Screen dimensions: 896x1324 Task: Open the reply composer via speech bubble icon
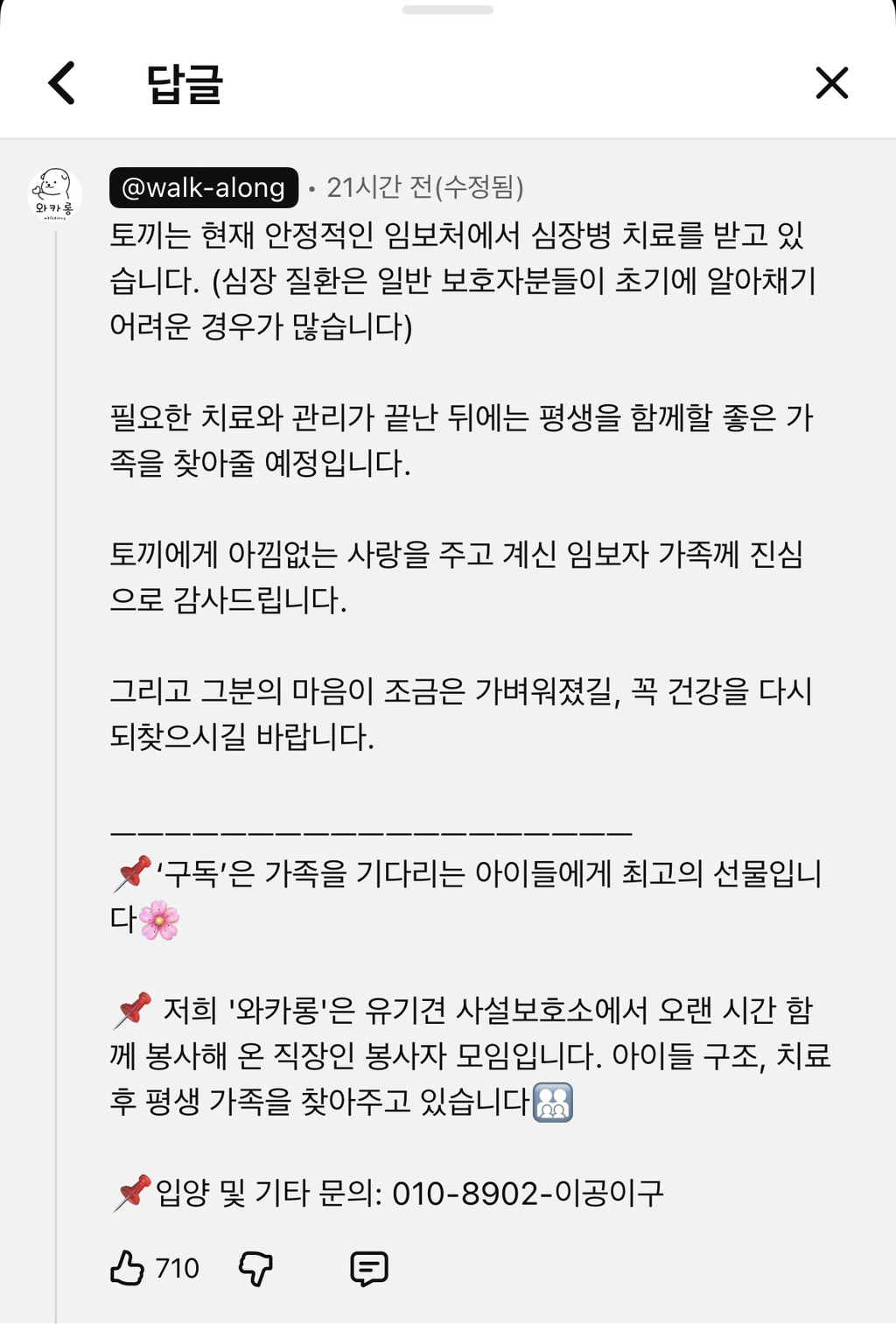[369, 1266]
